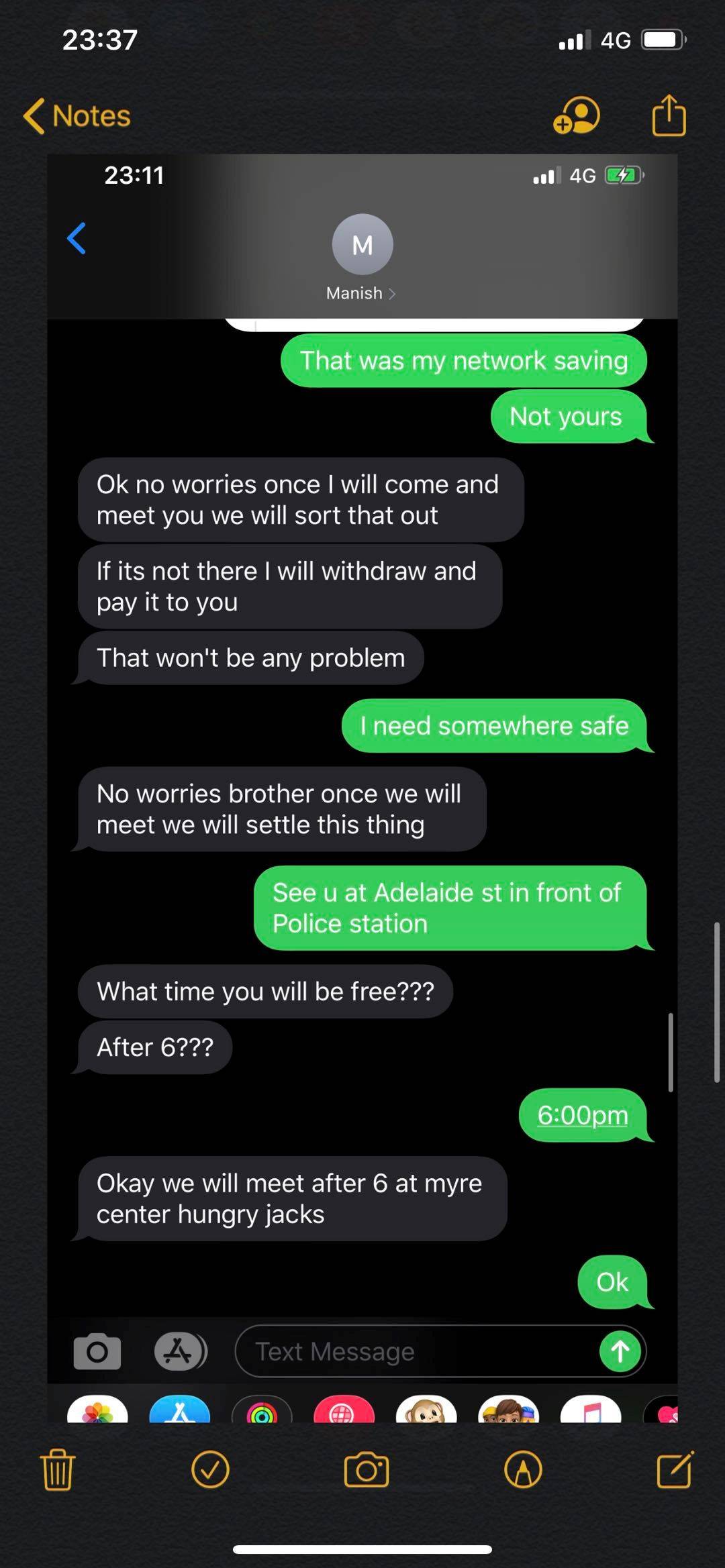Delete this note with the trash icon
Image resolution: width=725 pixels, height=1568 pixels.
coord(58,1469)
